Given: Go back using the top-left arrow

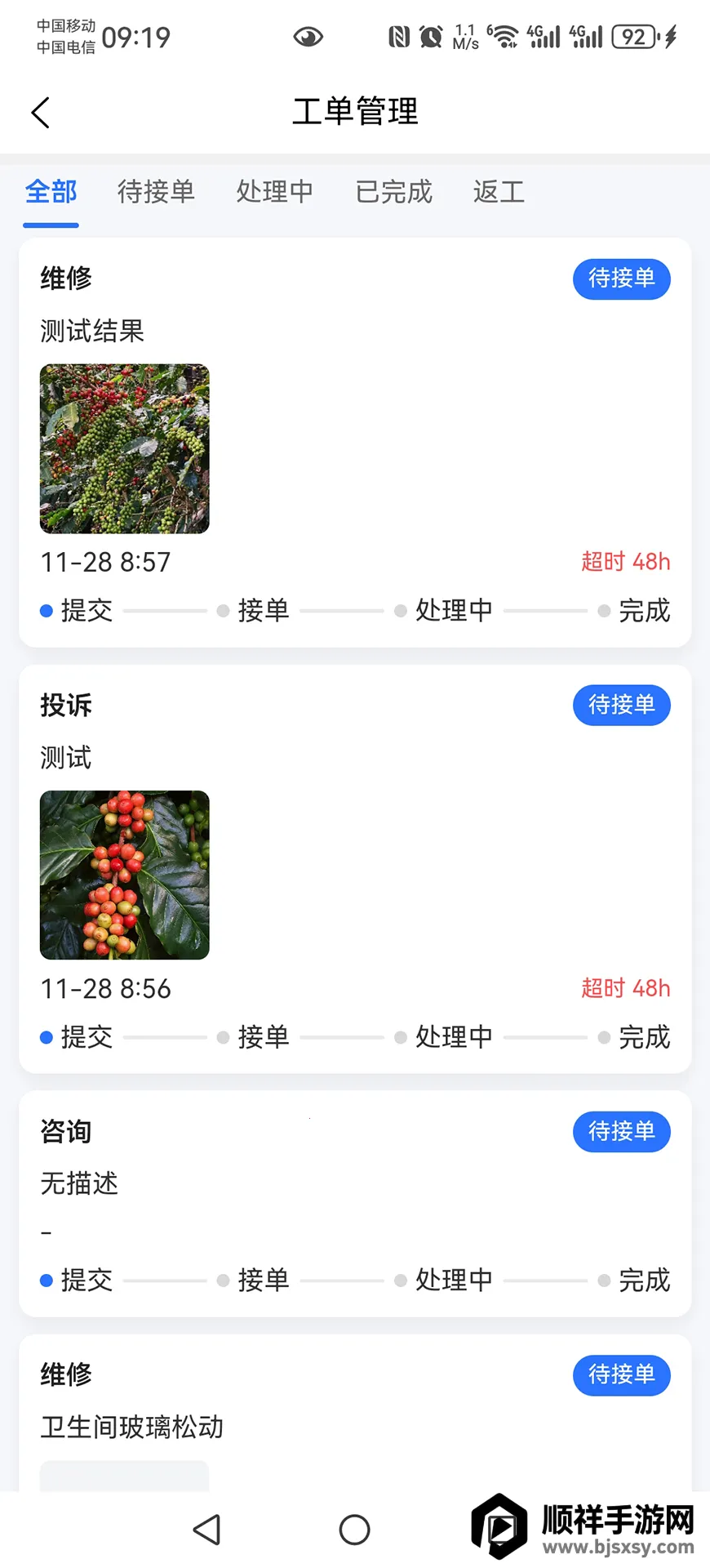Looking at the screenshot, I should [41, 113].
